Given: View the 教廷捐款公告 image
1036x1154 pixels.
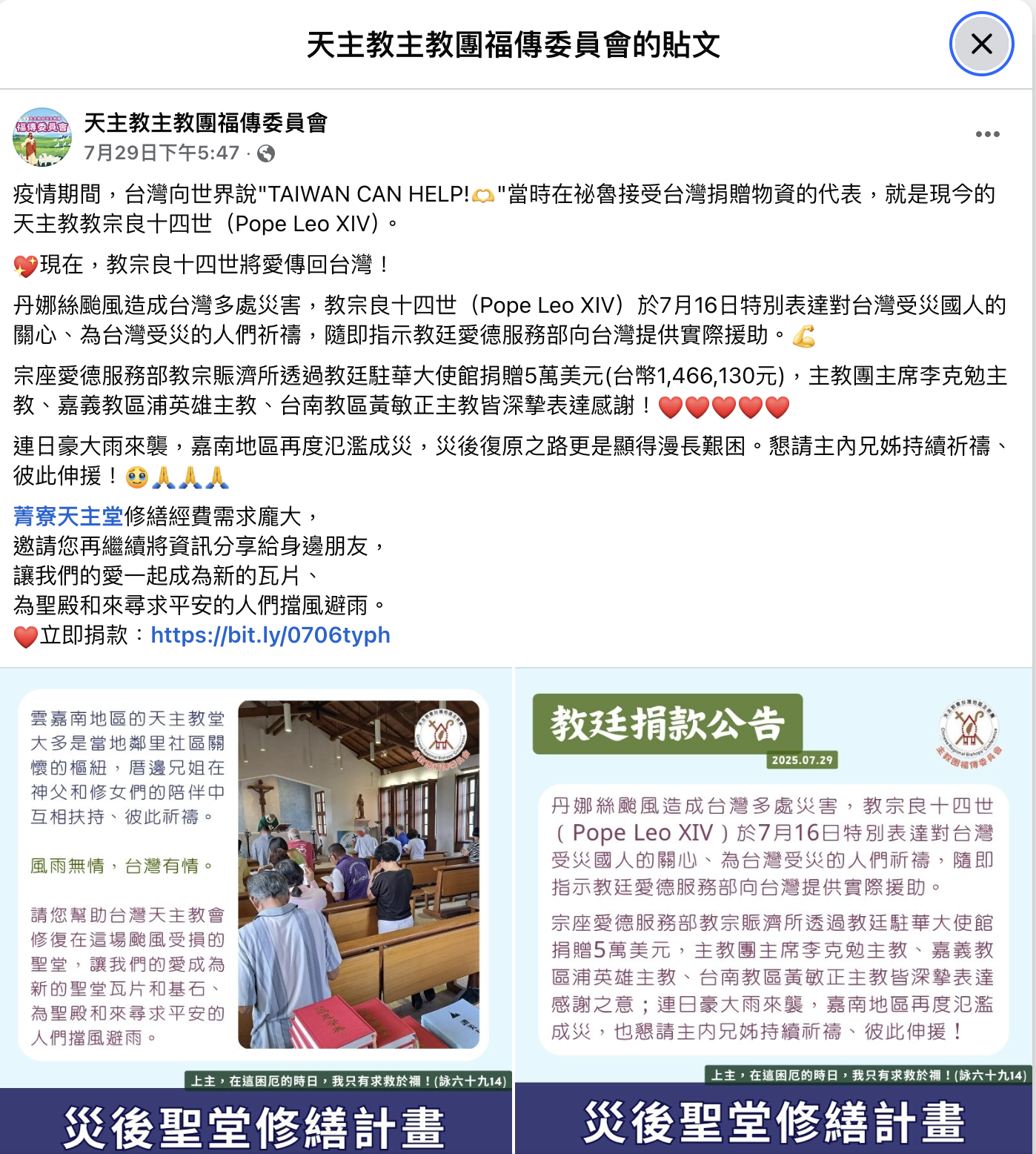Looking at the screenshot, I should [774, 910].
